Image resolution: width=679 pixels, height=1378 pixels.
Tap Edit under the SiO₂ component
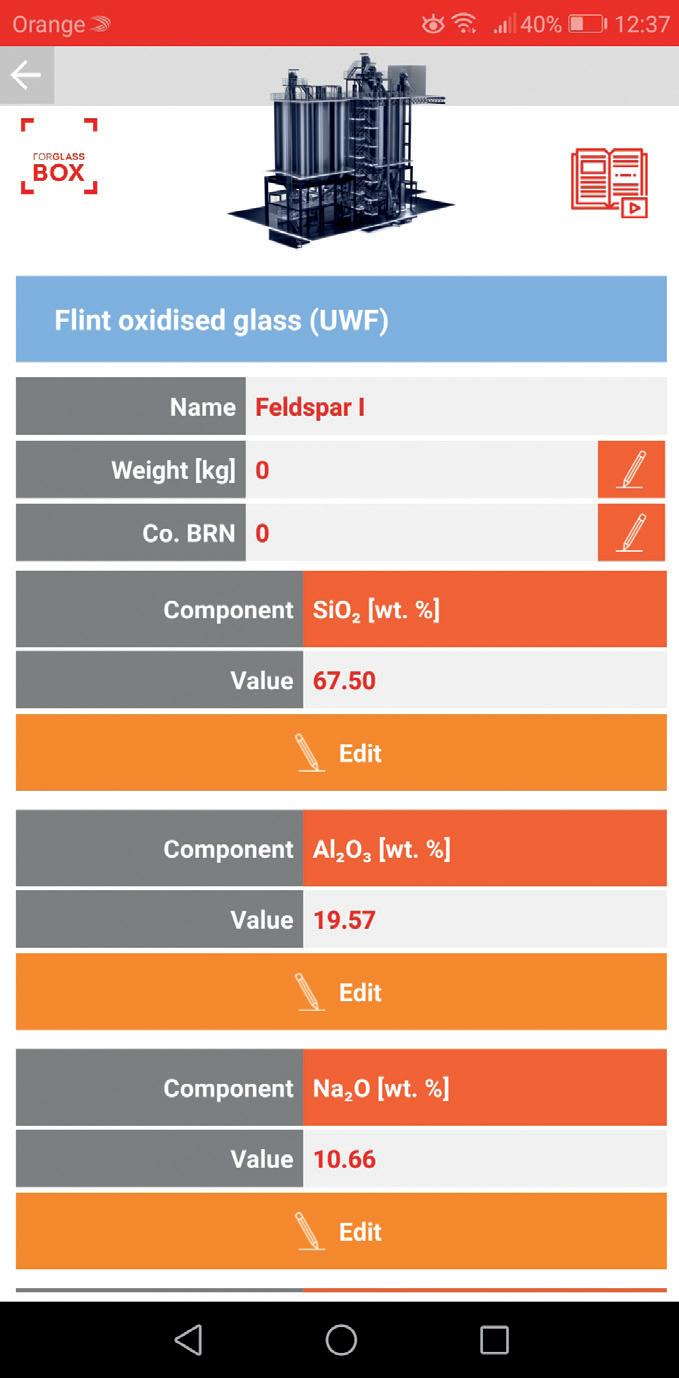coord(341,752)
